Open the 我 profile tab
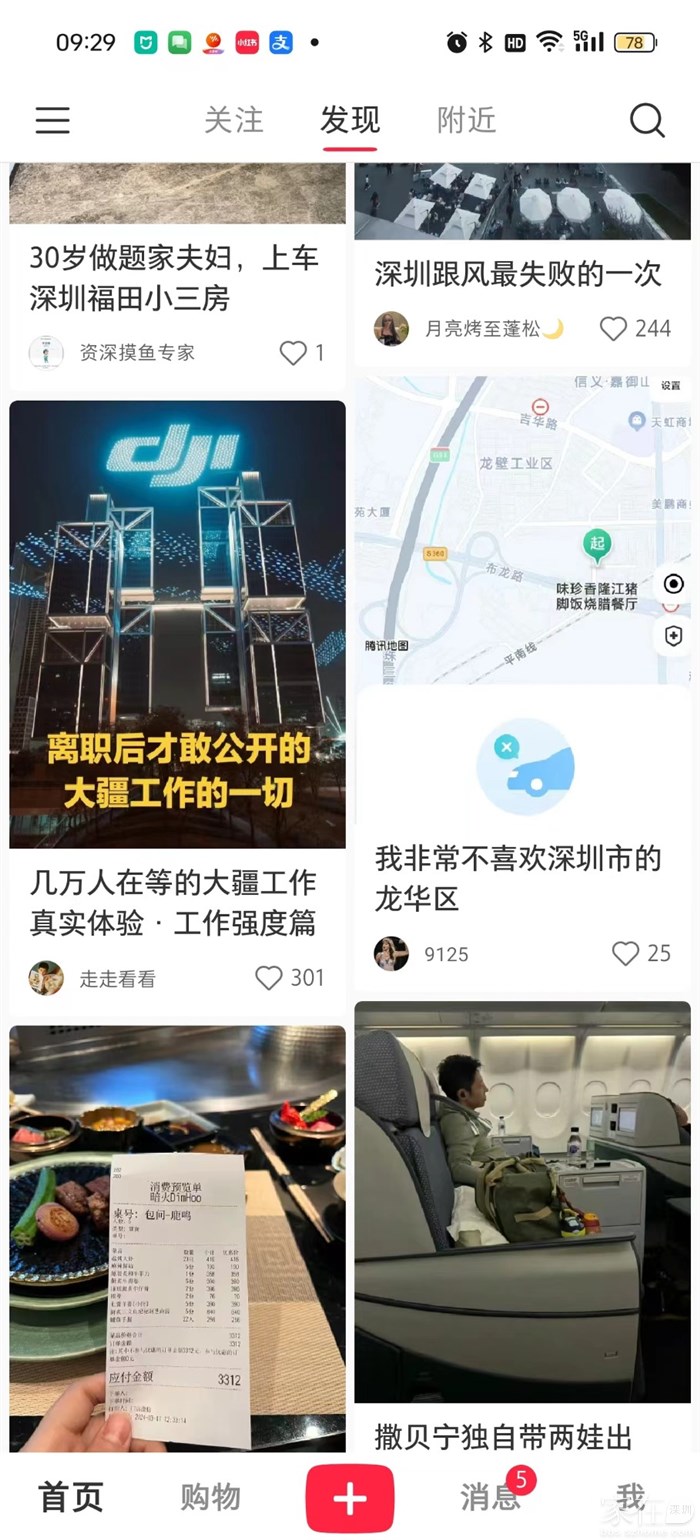Image resolution: width=700 pixels, height=1540 pixels. pyautogui.click(x=630, y=1497)
